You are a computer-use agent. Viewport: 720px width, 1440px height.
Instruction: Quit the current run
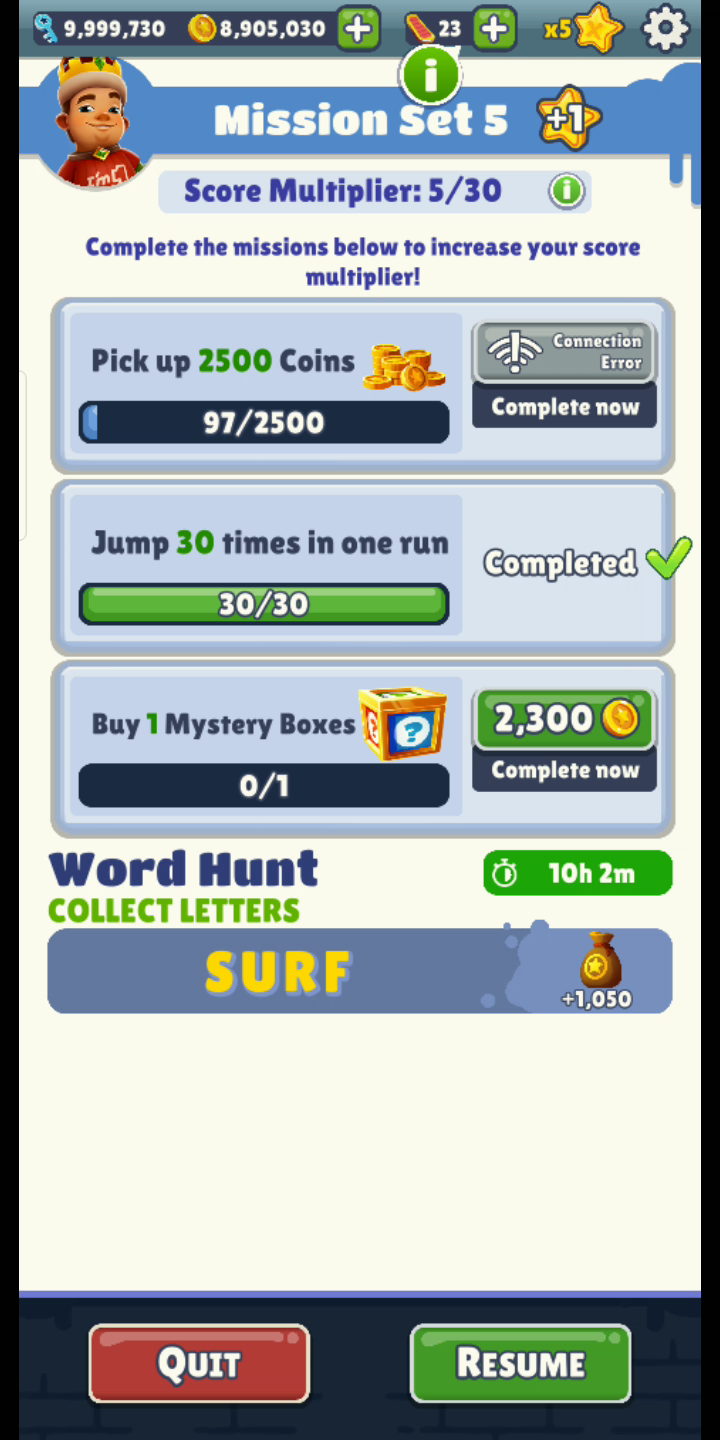(199, 1364)
